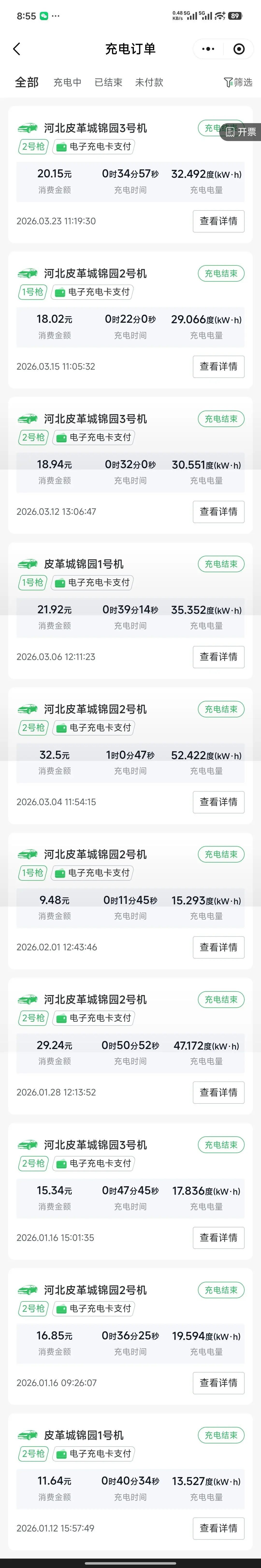View details of the 2026.02.01 12:43:46 order

point(218,947)
